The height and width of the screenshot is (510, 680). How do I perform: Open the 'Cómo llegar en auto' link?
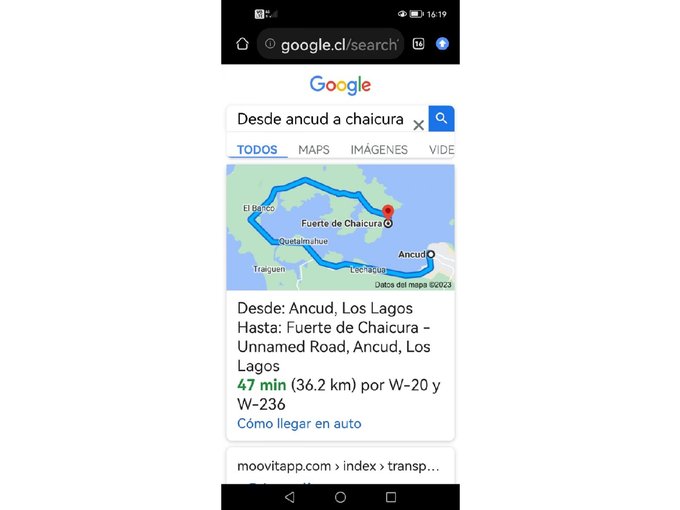[x=299, y=424]
